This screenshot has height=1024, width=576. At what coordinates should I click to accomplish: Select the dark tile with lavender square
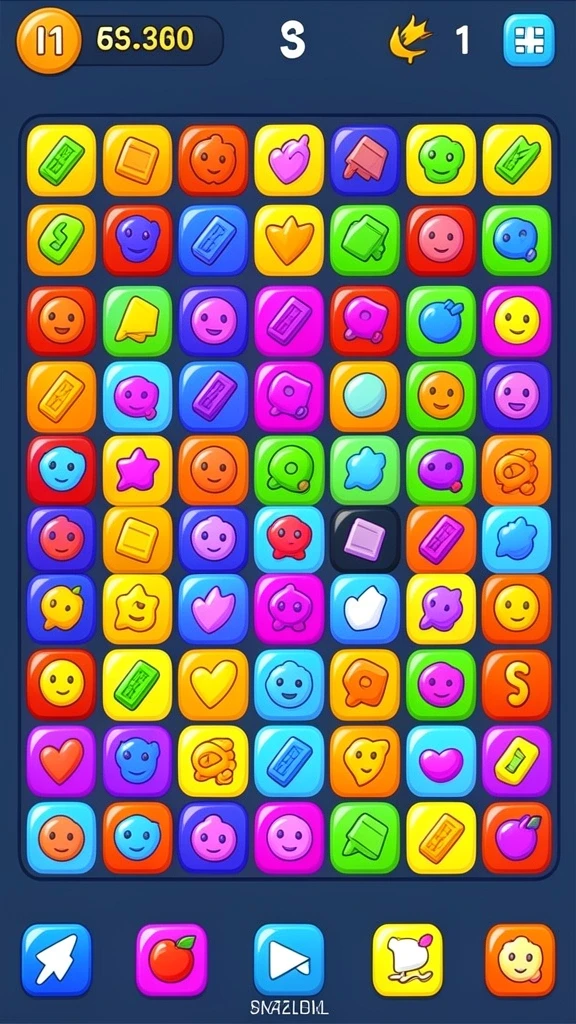pos(364,540)
